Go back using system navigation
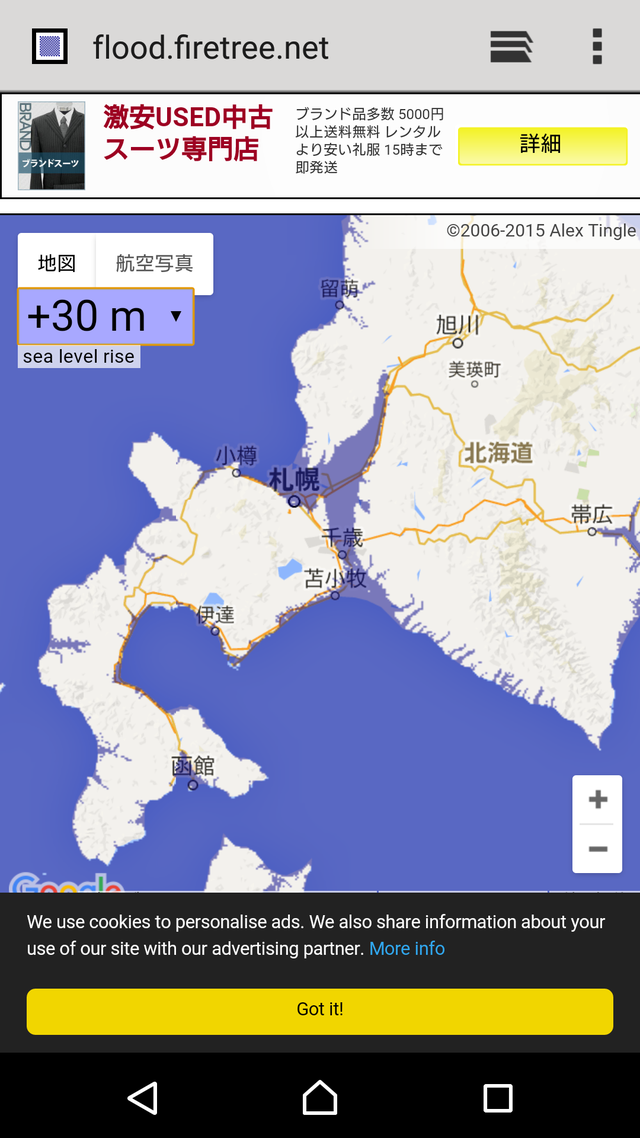 143,1097
